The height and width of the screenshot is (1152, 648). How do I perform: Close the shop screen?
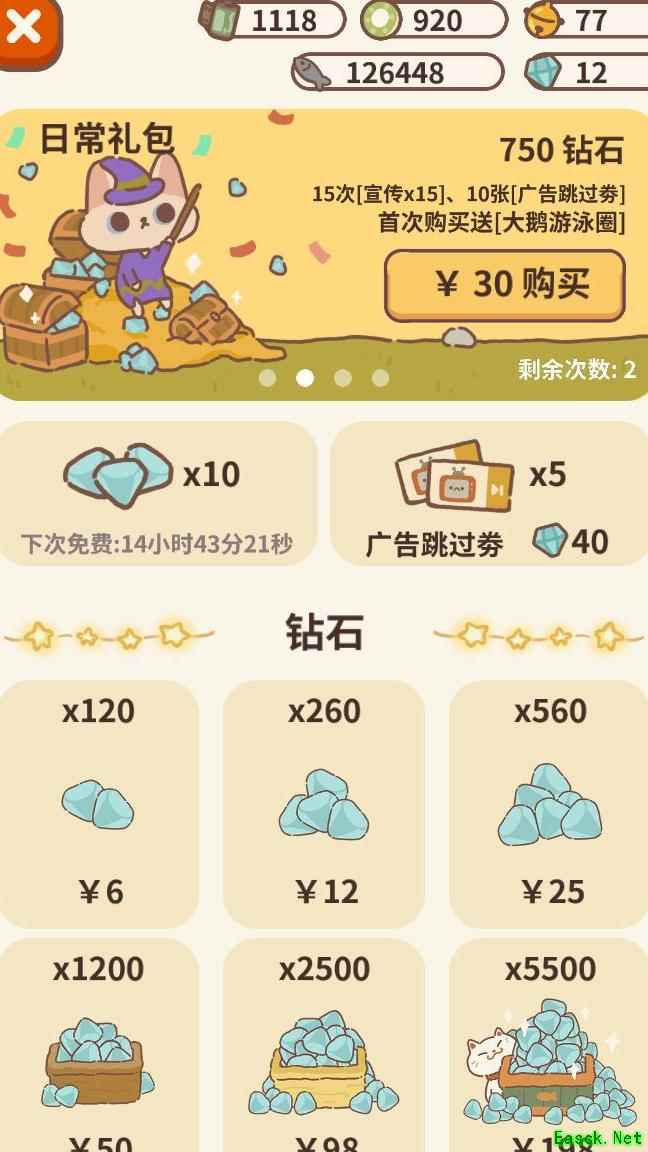click(x=26, y=30)
